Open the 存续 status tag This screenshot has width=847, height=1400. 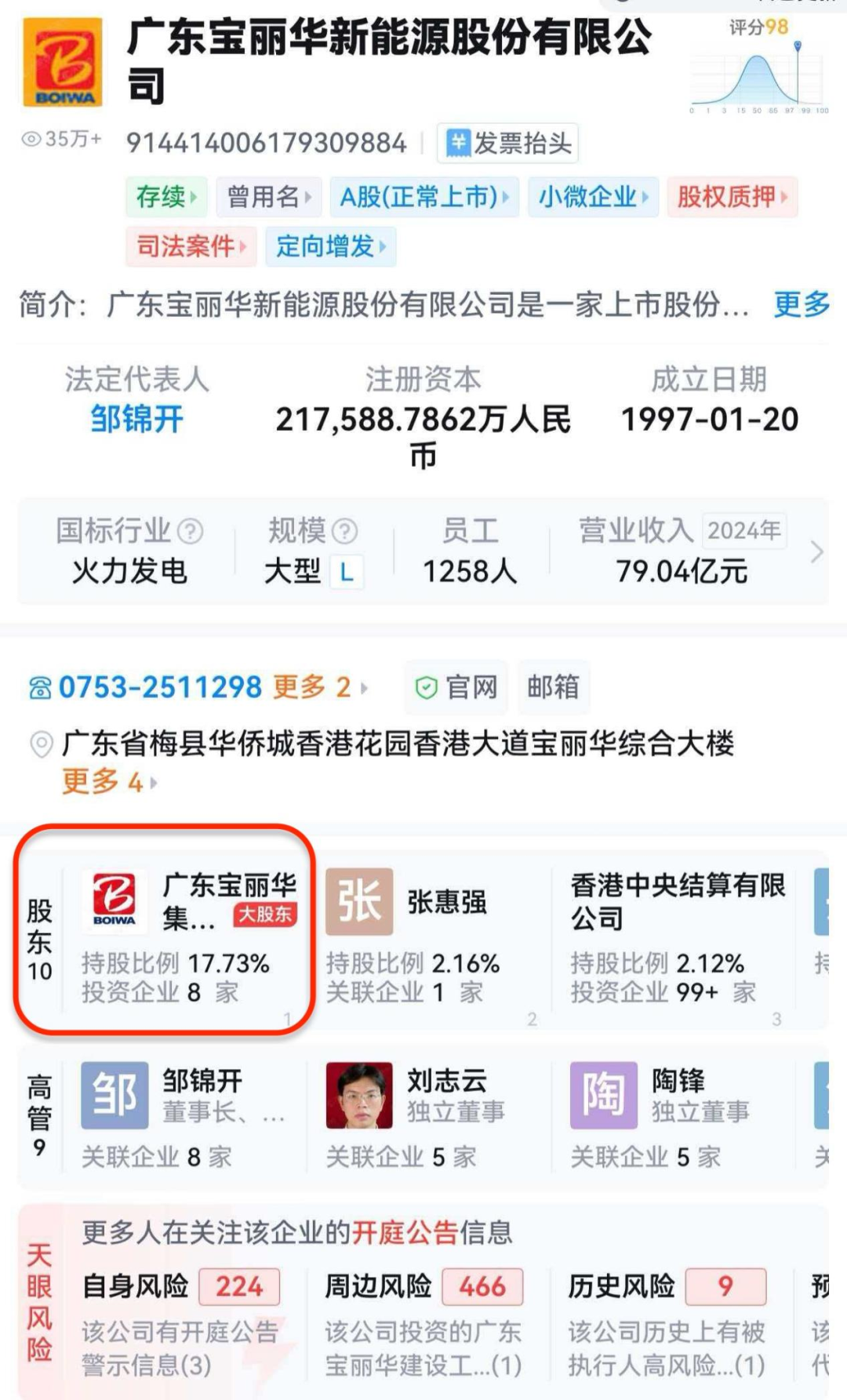[x=165, y=197]
